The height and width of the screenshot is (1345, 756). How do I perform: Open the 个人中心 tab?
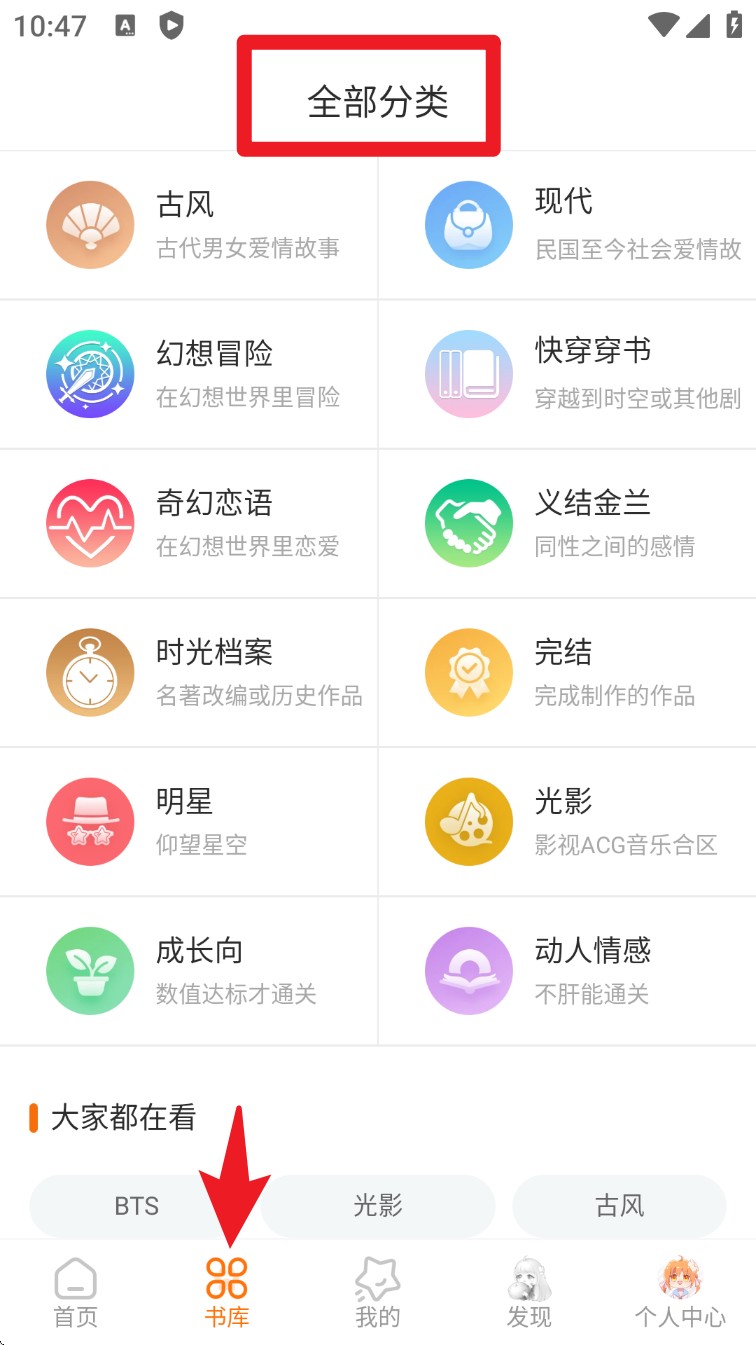point(680,1292)
